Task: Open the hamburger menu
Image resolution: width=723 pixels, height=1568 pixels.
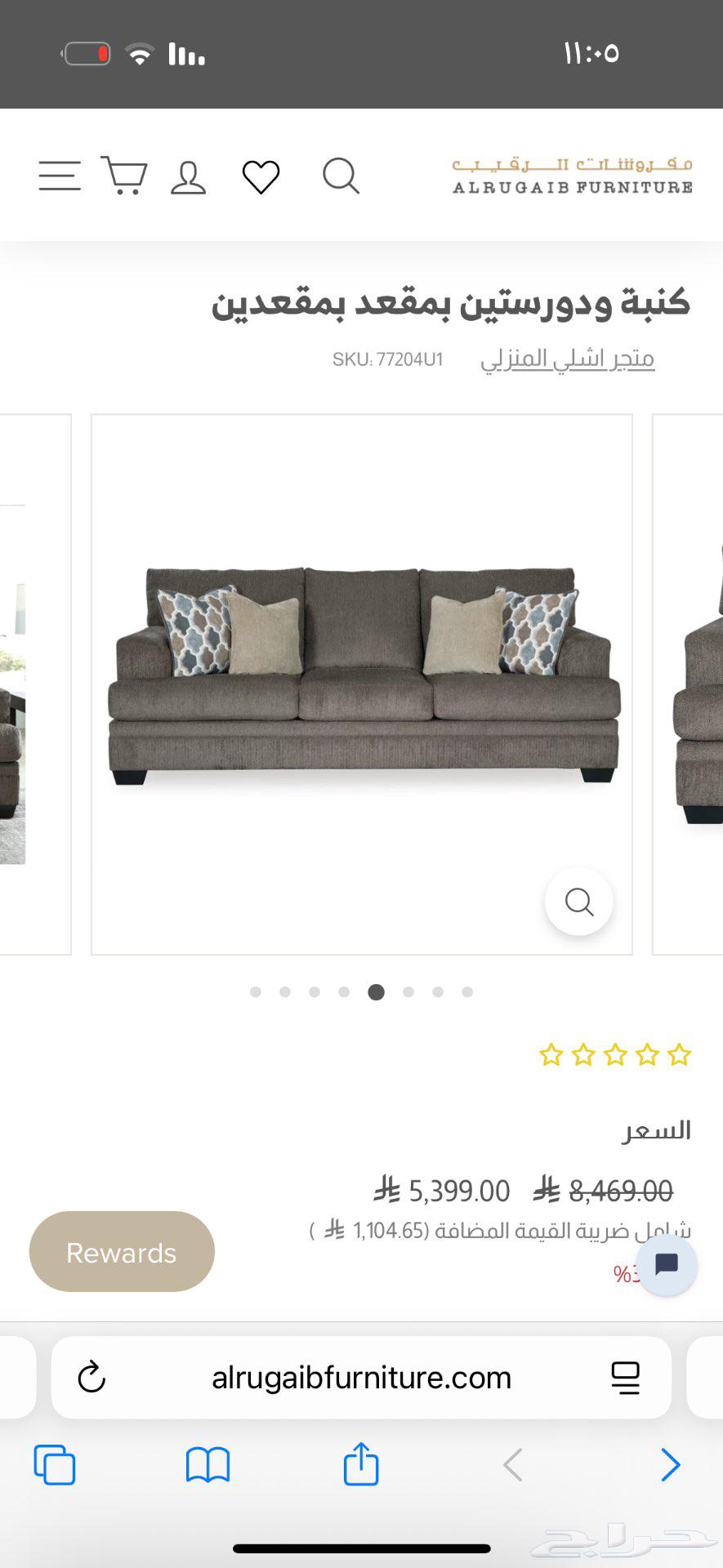Action: coord(60,176)
